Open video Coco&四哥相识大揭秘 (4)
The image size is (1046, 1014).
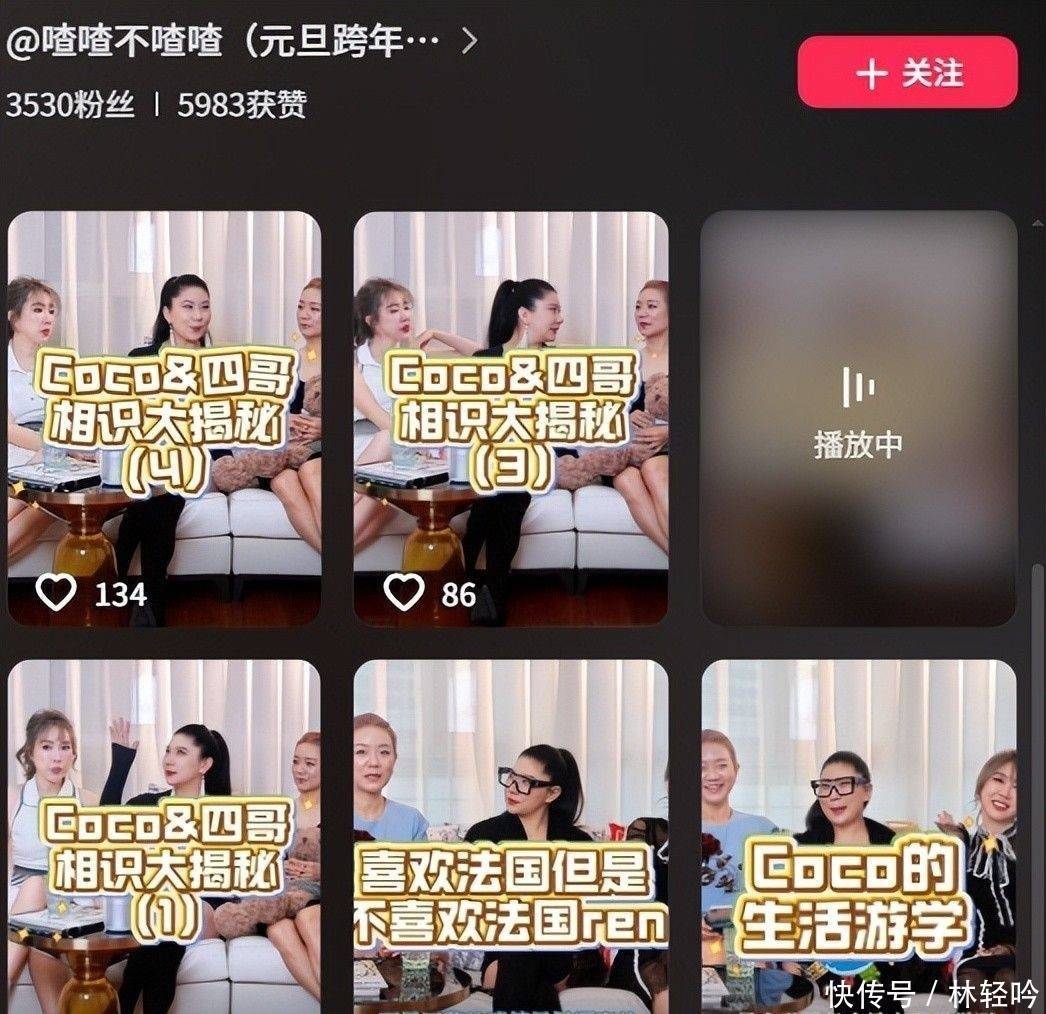click(164, 418)
